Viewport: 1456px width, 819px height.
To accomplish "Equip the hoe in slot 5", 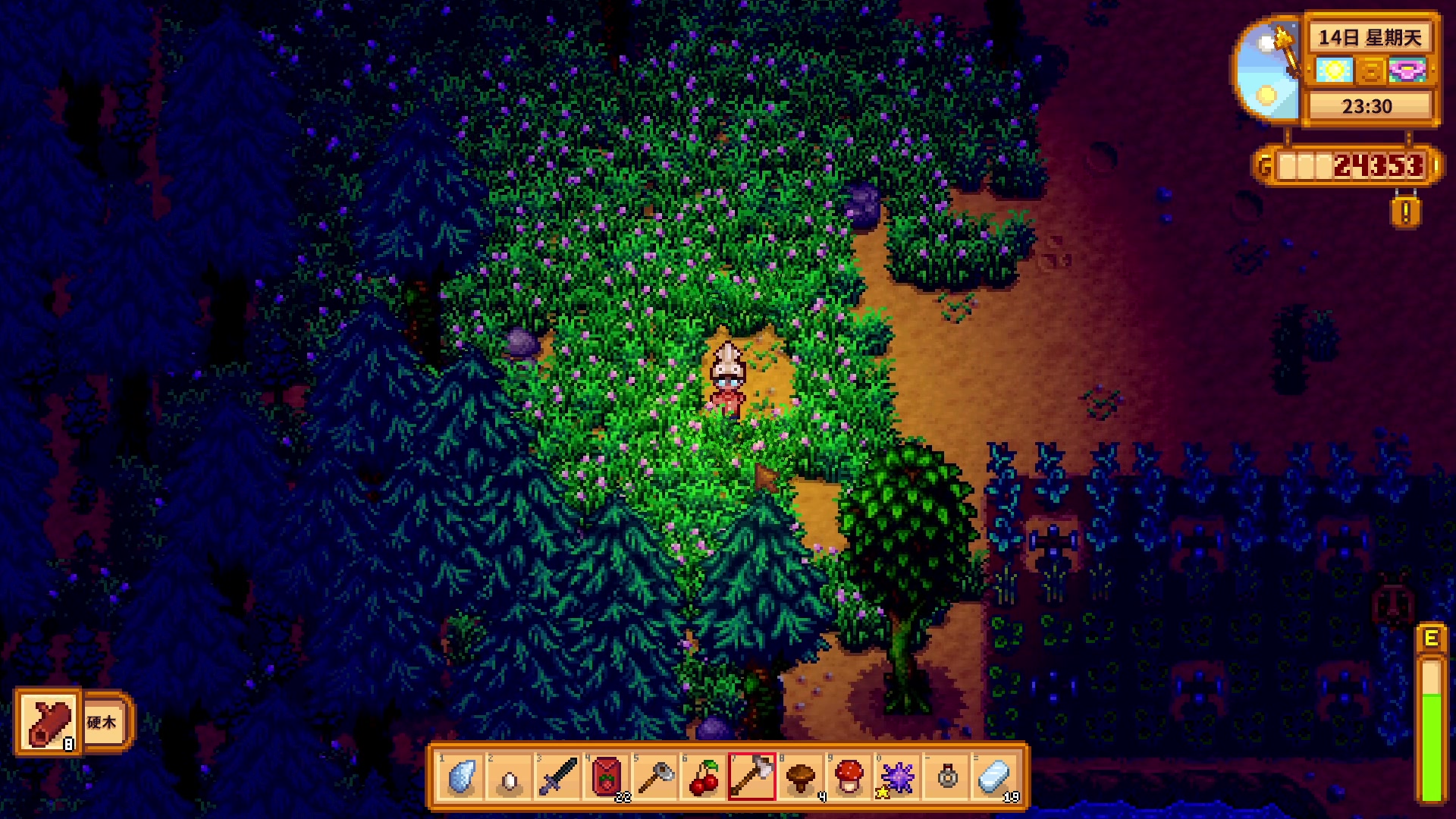I will pyautogui.click(x=654, y=777).
